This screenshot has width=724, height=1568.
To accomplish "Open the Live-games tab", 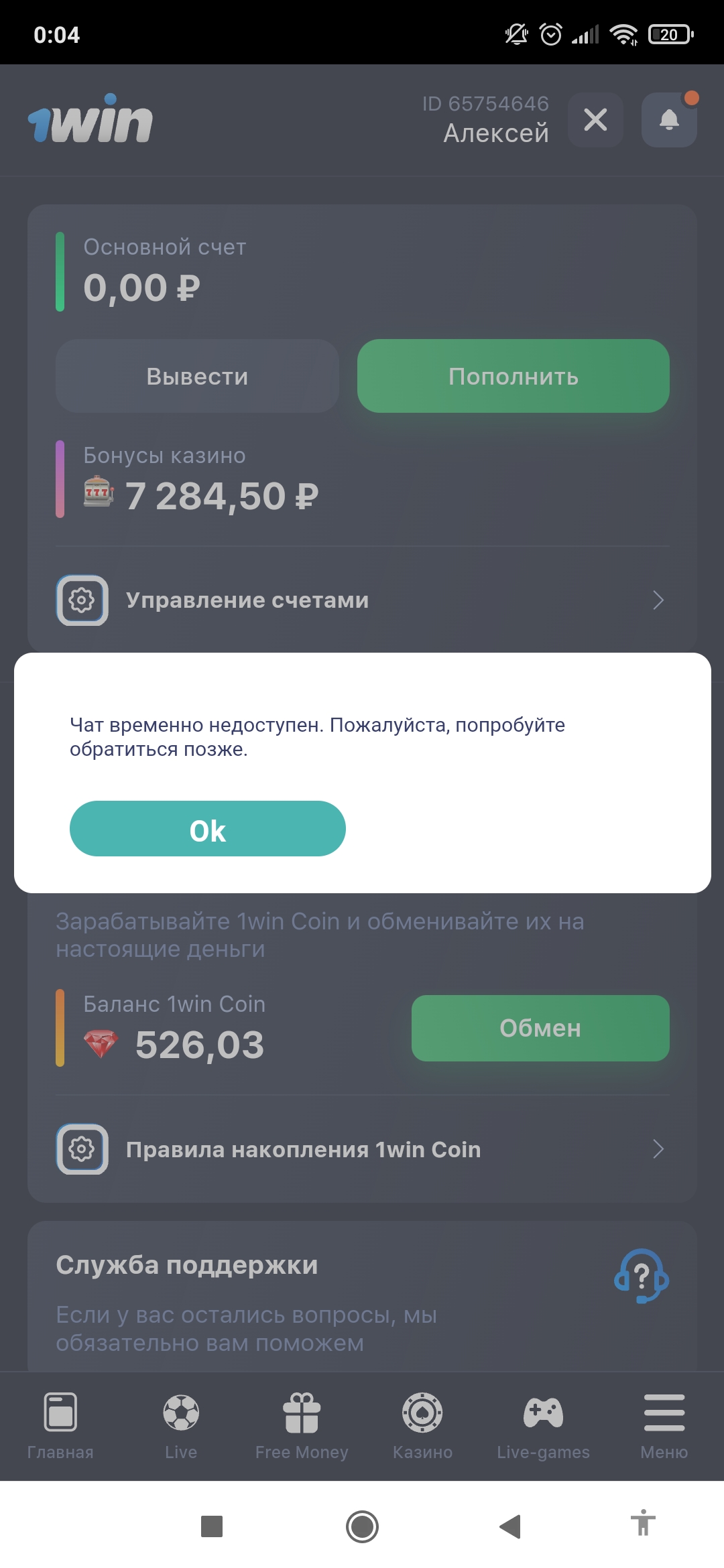I will click(x=543, y=1425).
